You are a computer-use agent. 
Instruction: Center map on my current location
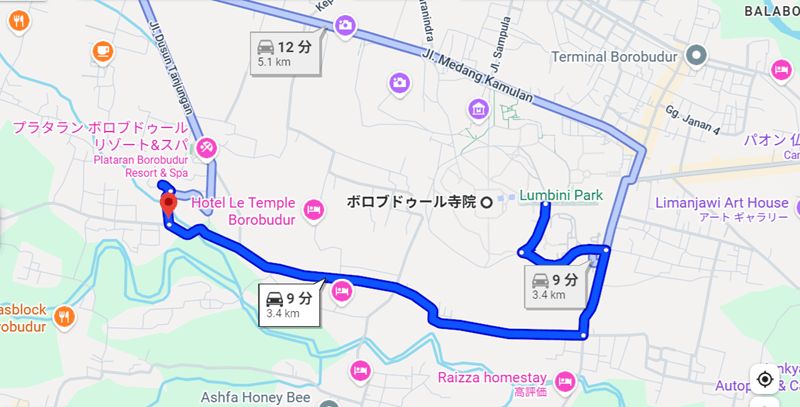tap(764, 379)
